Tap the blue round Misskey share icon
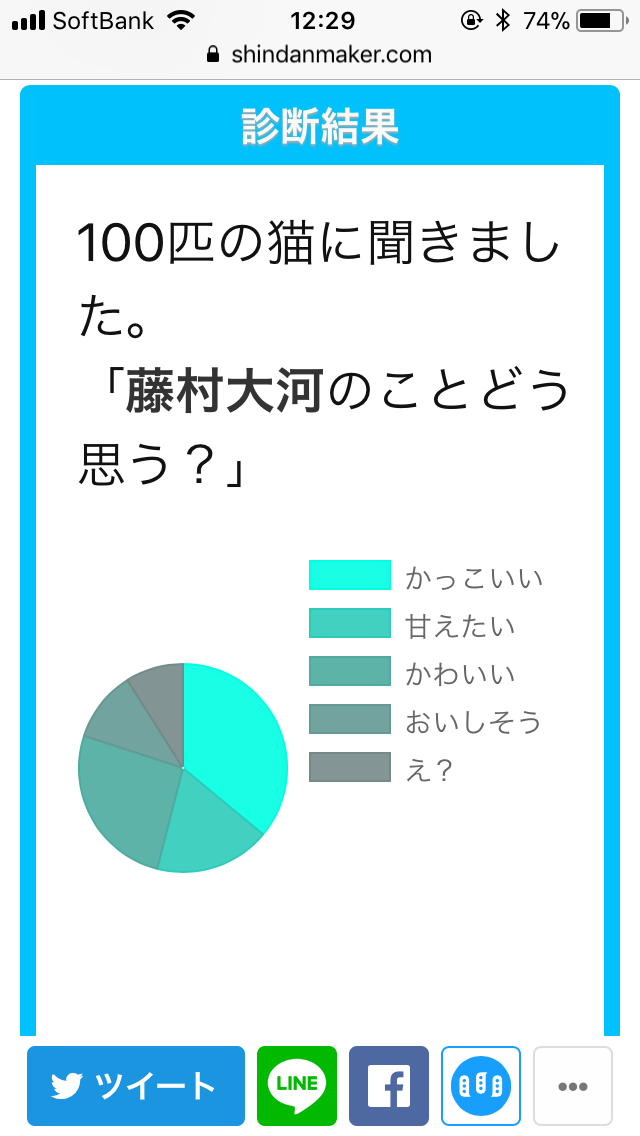640x1136 pixels. point(481,1085)
